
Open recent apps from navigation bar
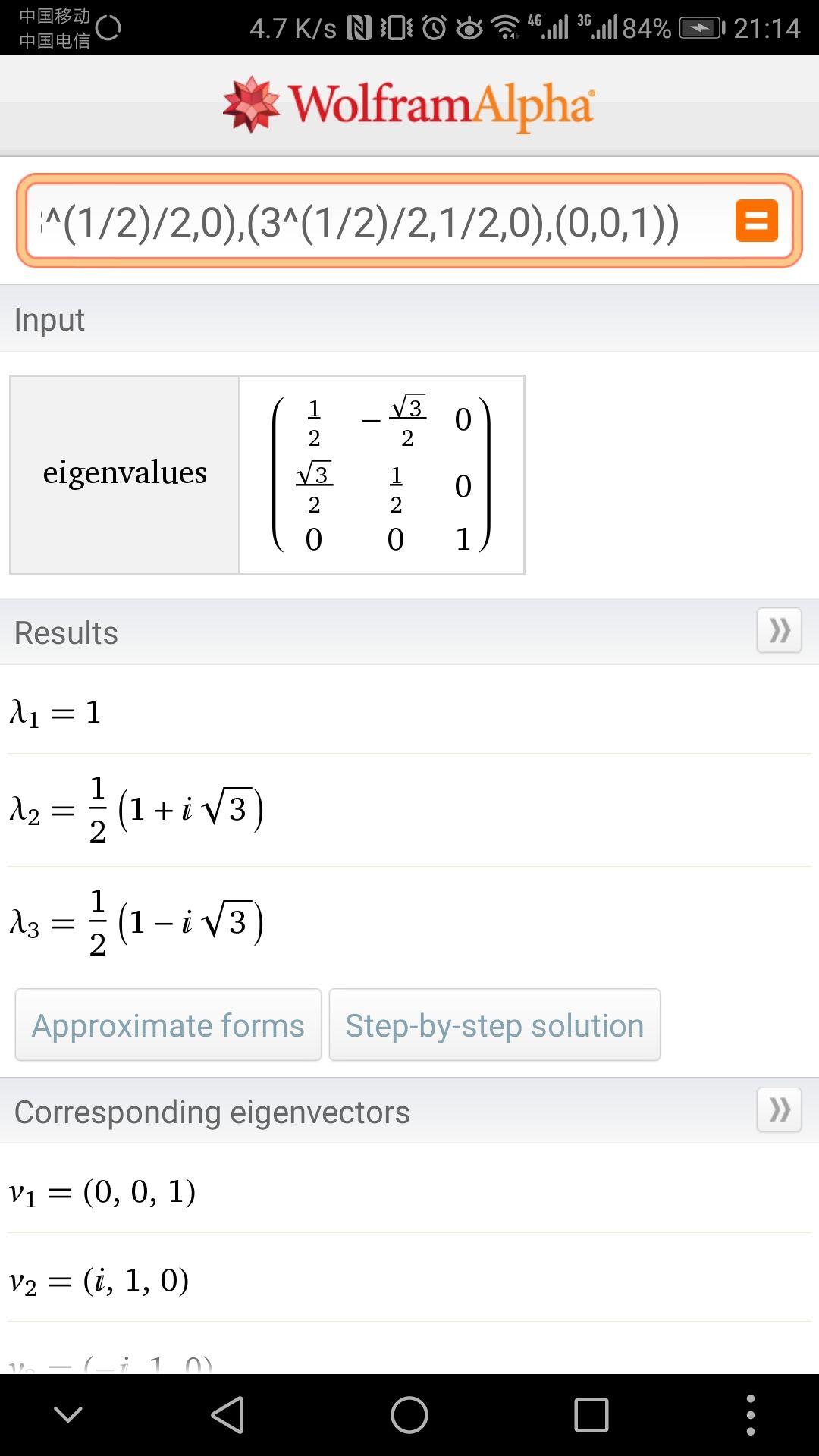(x=591, y=1415)
